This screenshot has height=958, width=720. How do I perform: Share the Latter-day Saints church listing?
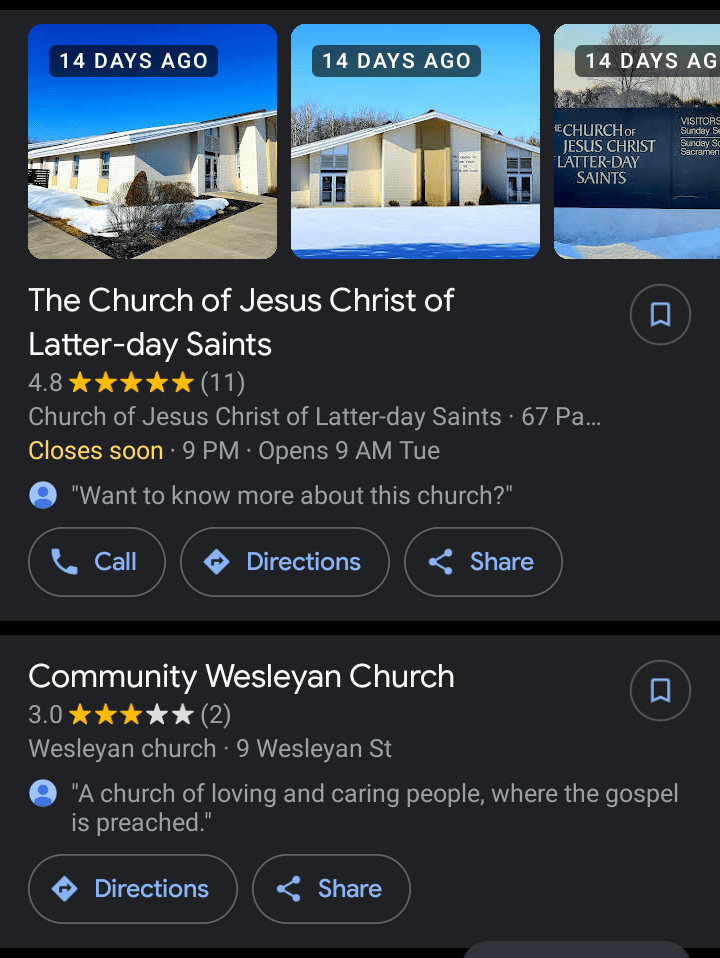(483, 562)
